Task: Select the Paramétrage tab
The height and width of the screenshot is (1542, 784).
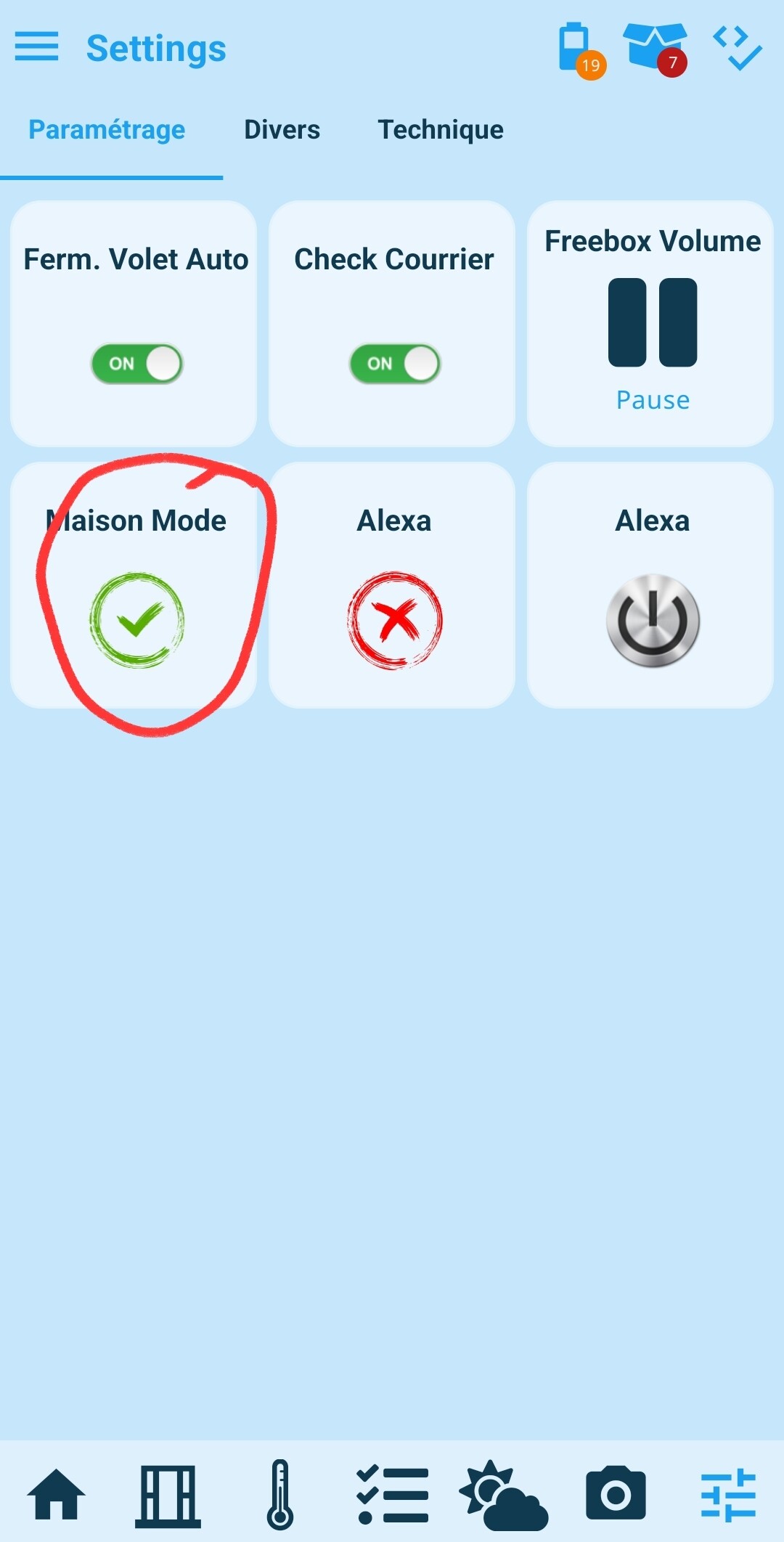Action: [x=107, y=130]
